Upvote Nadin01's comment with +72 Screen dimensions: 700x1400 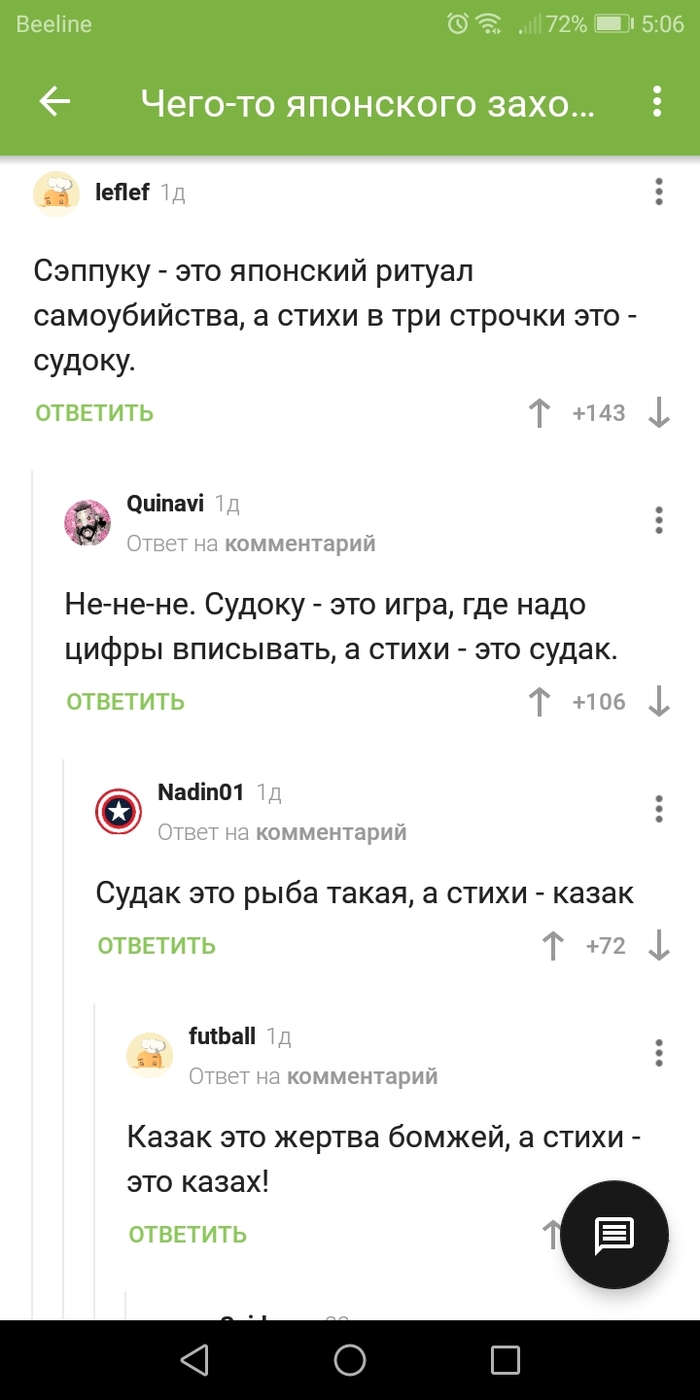[x=552, y=946]
